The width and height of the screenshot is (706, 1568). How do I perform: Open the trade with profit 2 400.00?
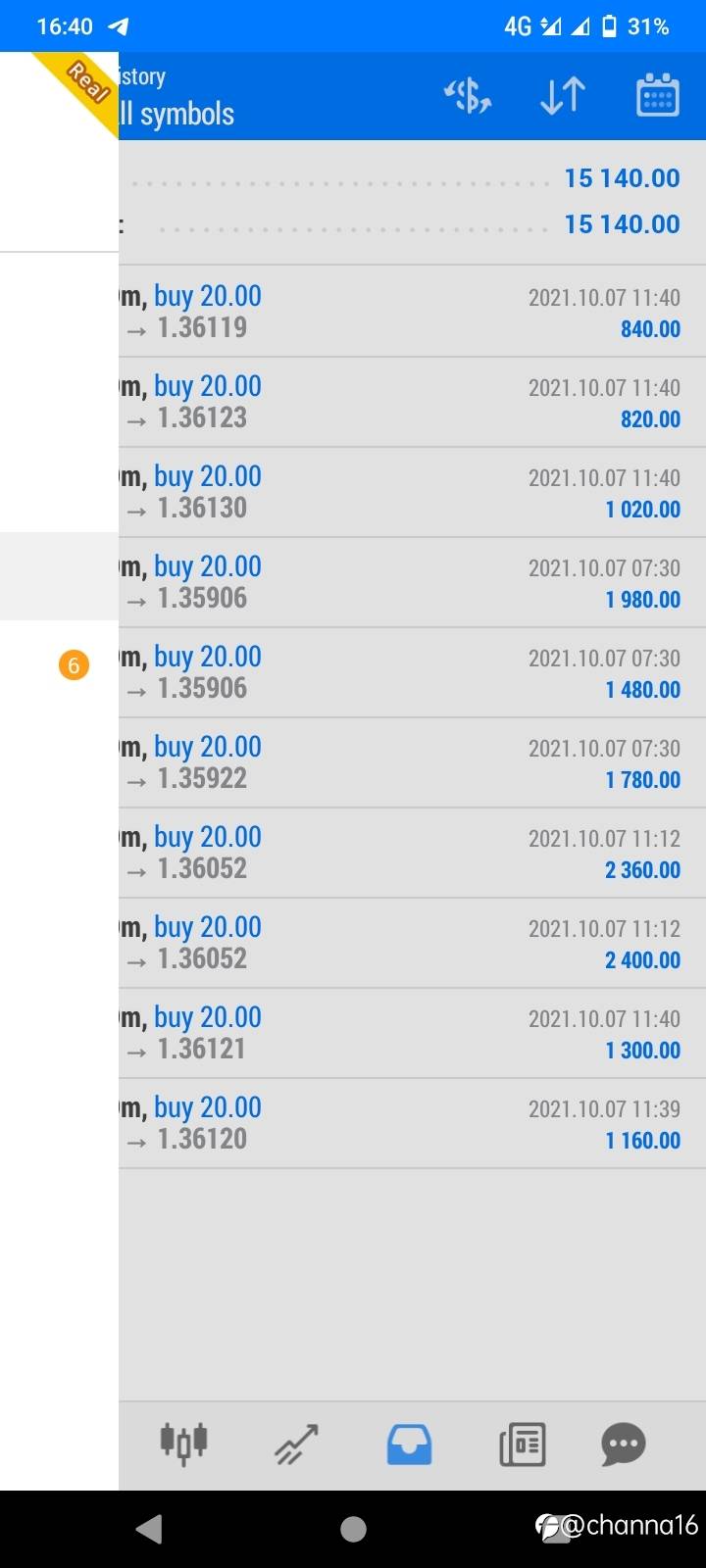412,943
